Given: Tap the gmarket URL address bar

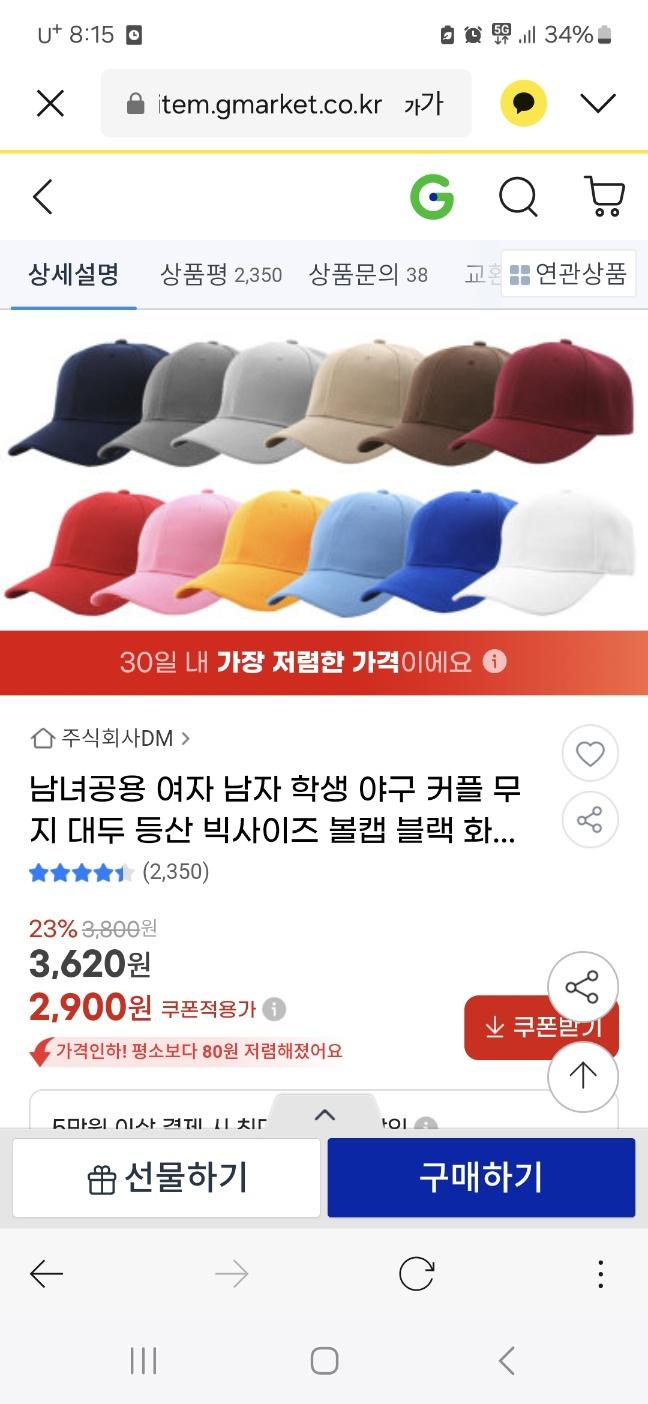Looking at the screenshot, I should (x=270, y=104).
